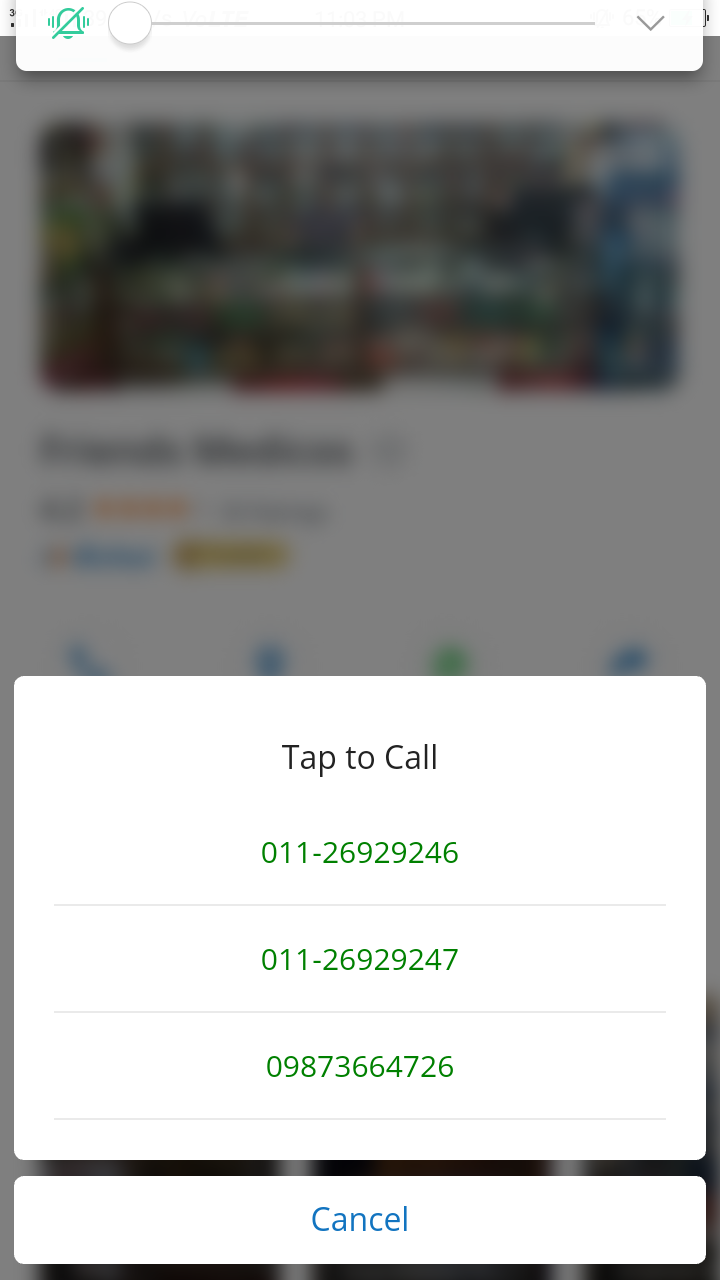Dial 011-26929247
Image resolution: width=720 pixels, height=1280 pixels.
coord(360,960)
